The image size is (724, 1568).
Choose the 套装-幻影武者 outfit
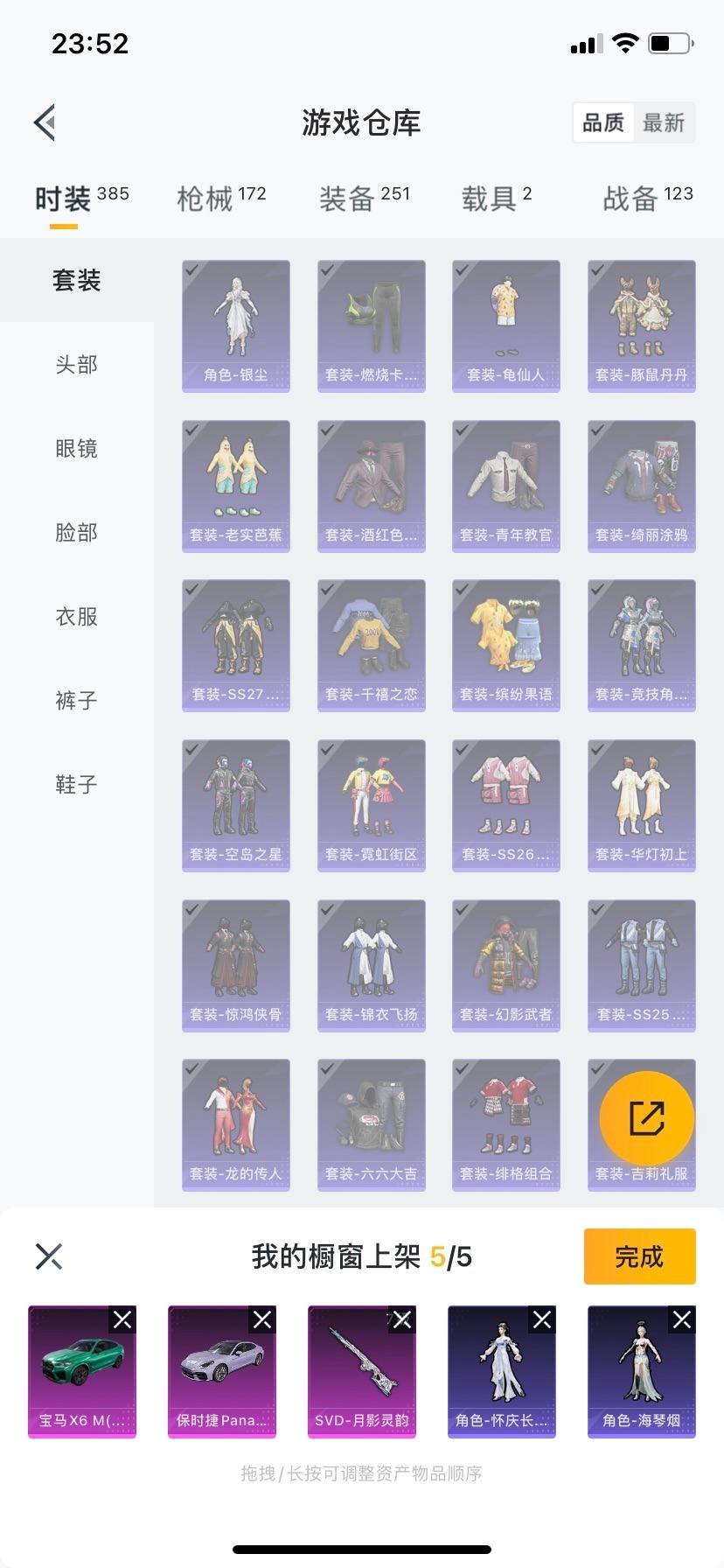click(506, 965)
